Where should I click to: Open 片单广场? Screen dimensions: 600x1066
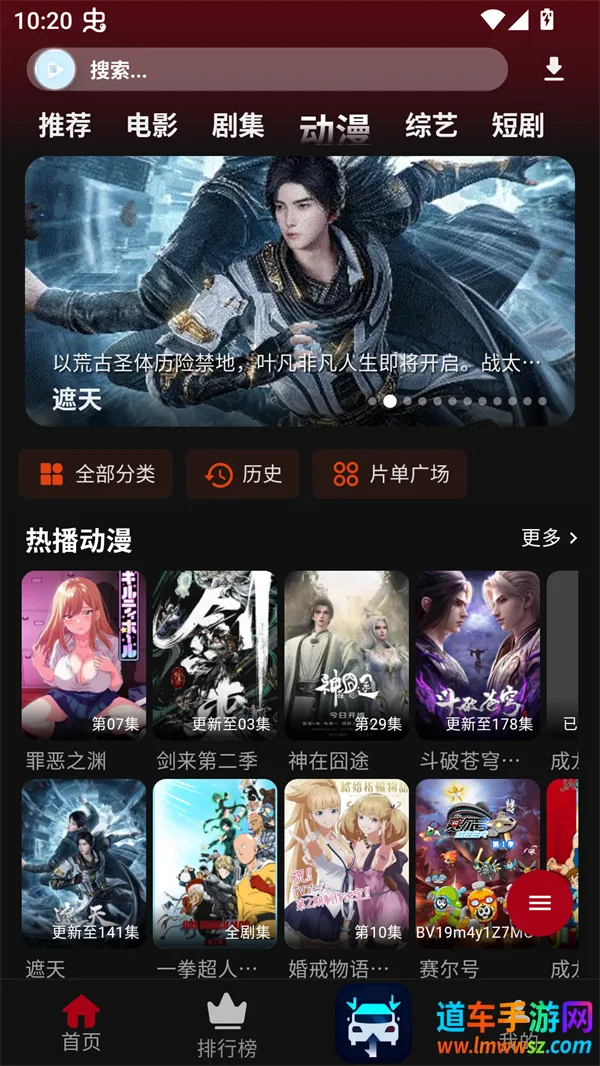tap(390, 474)
